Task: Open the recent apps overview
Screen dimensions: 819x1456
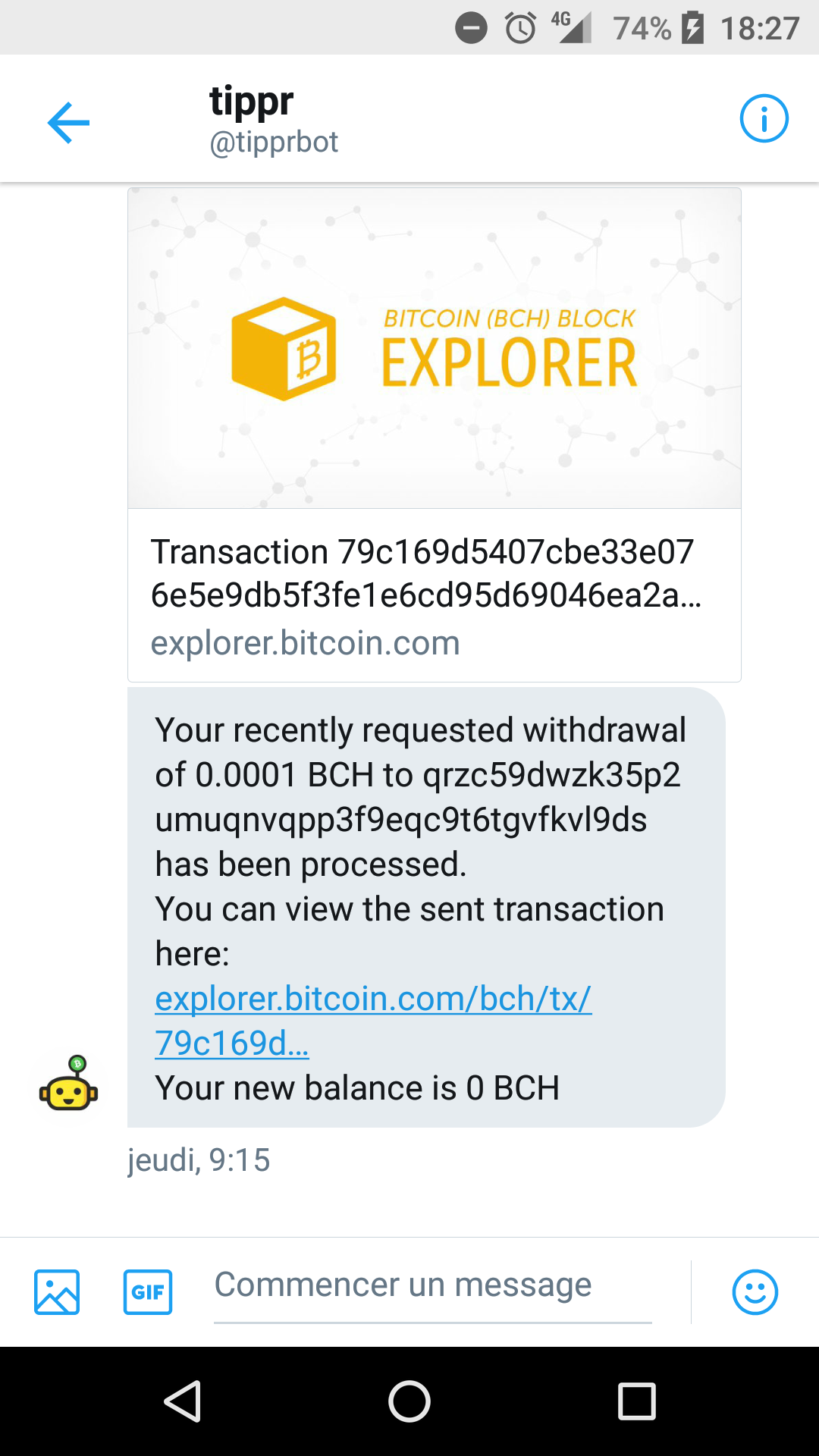Action: coord(636,1401)
